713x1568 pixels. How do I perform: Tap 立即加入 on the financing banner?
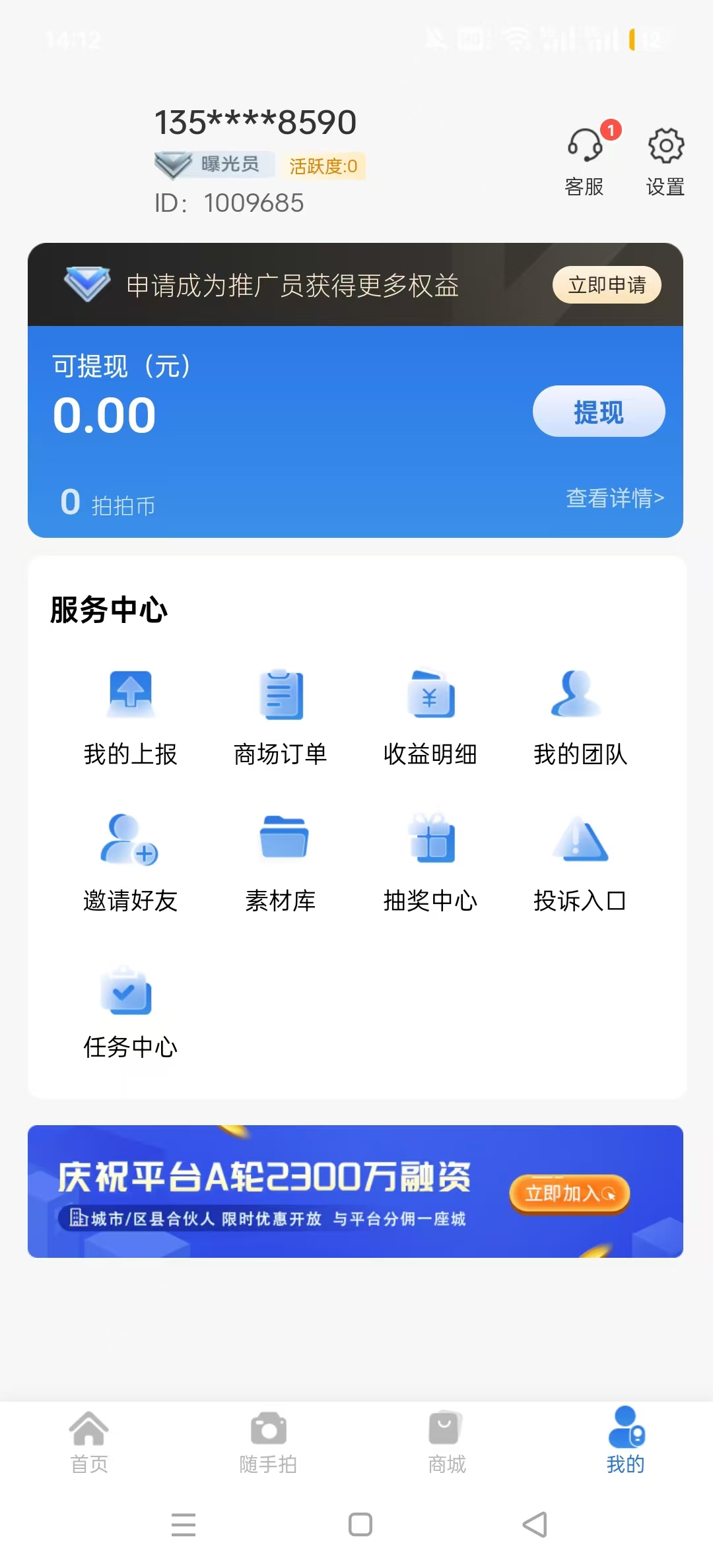coord(569,1193)
